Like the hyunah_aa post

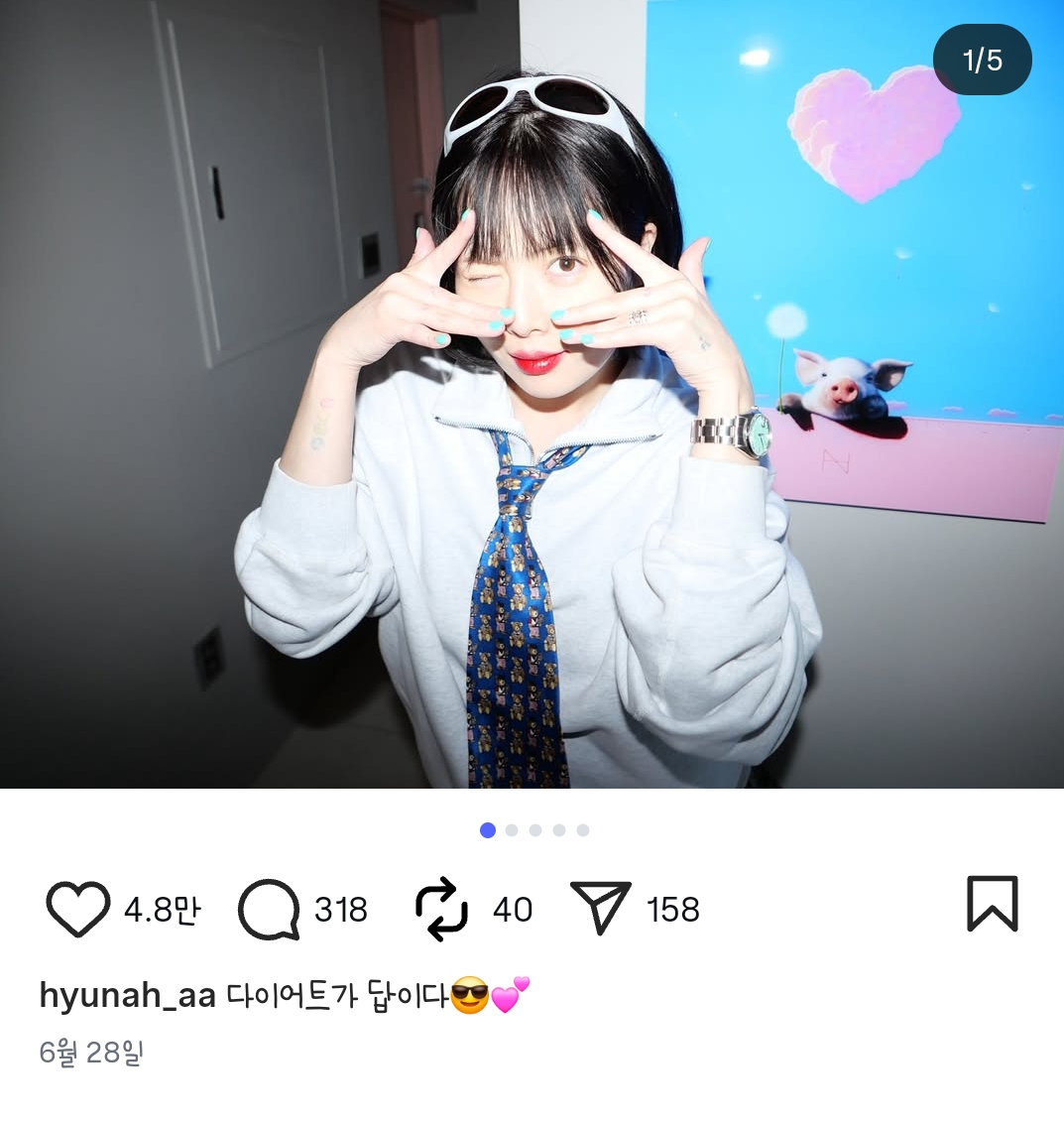77,908
